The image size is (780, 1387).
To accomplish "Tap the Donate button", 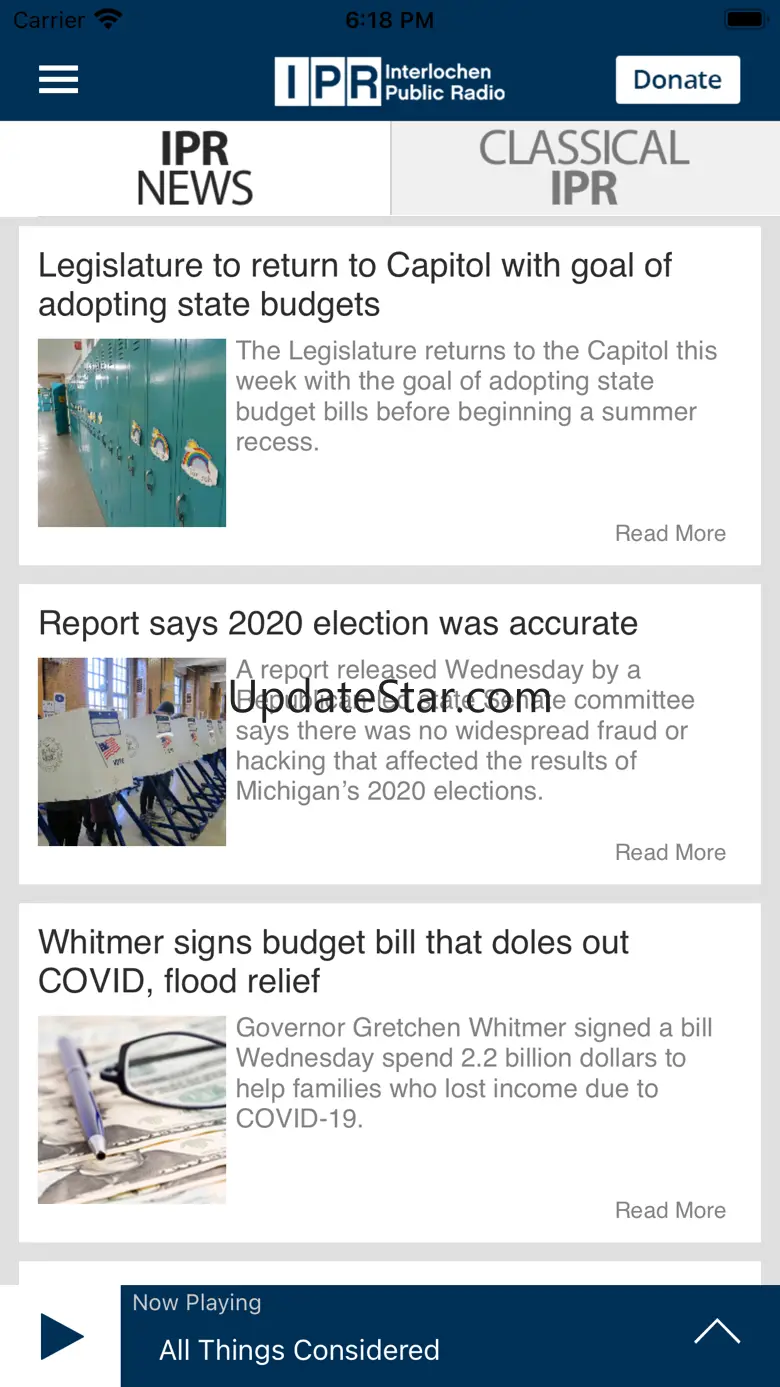I will [677, 80].
